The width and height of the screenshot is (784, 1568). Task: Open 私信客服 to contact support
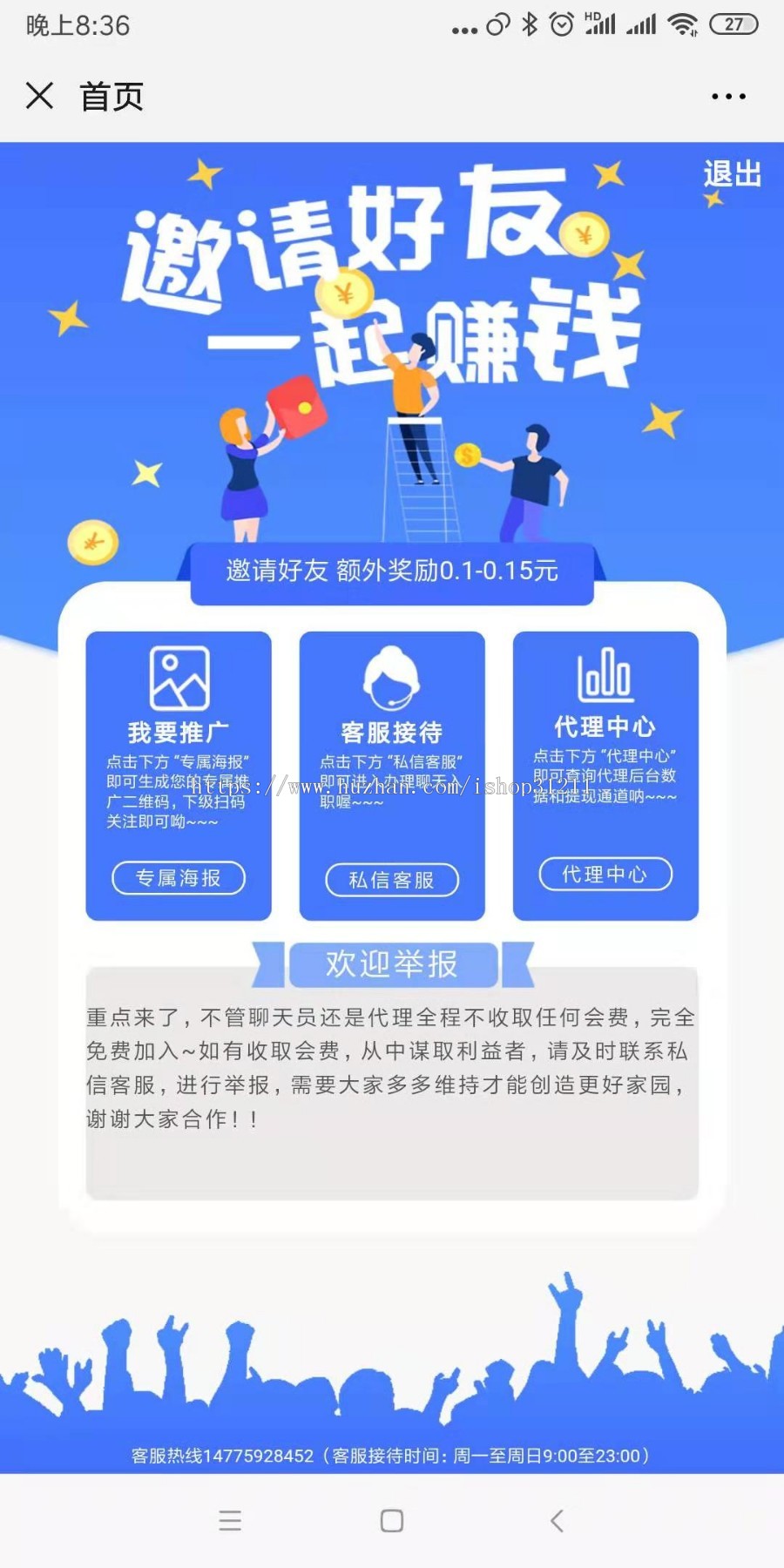coord(391,881)
